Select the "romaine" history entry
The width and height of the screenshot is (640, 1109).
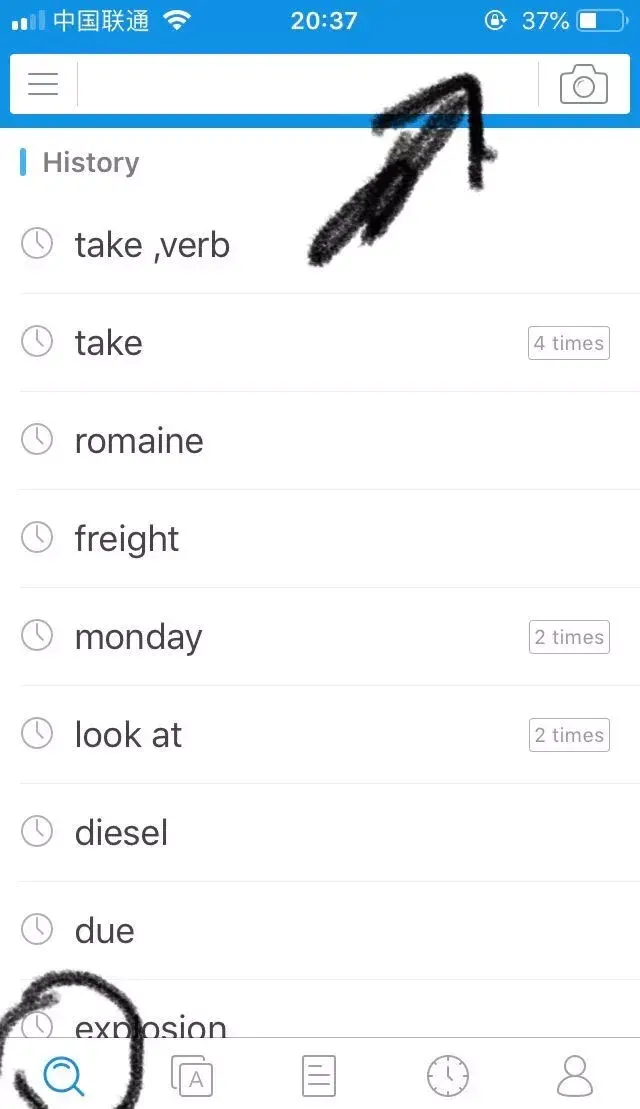click(138, 441)
